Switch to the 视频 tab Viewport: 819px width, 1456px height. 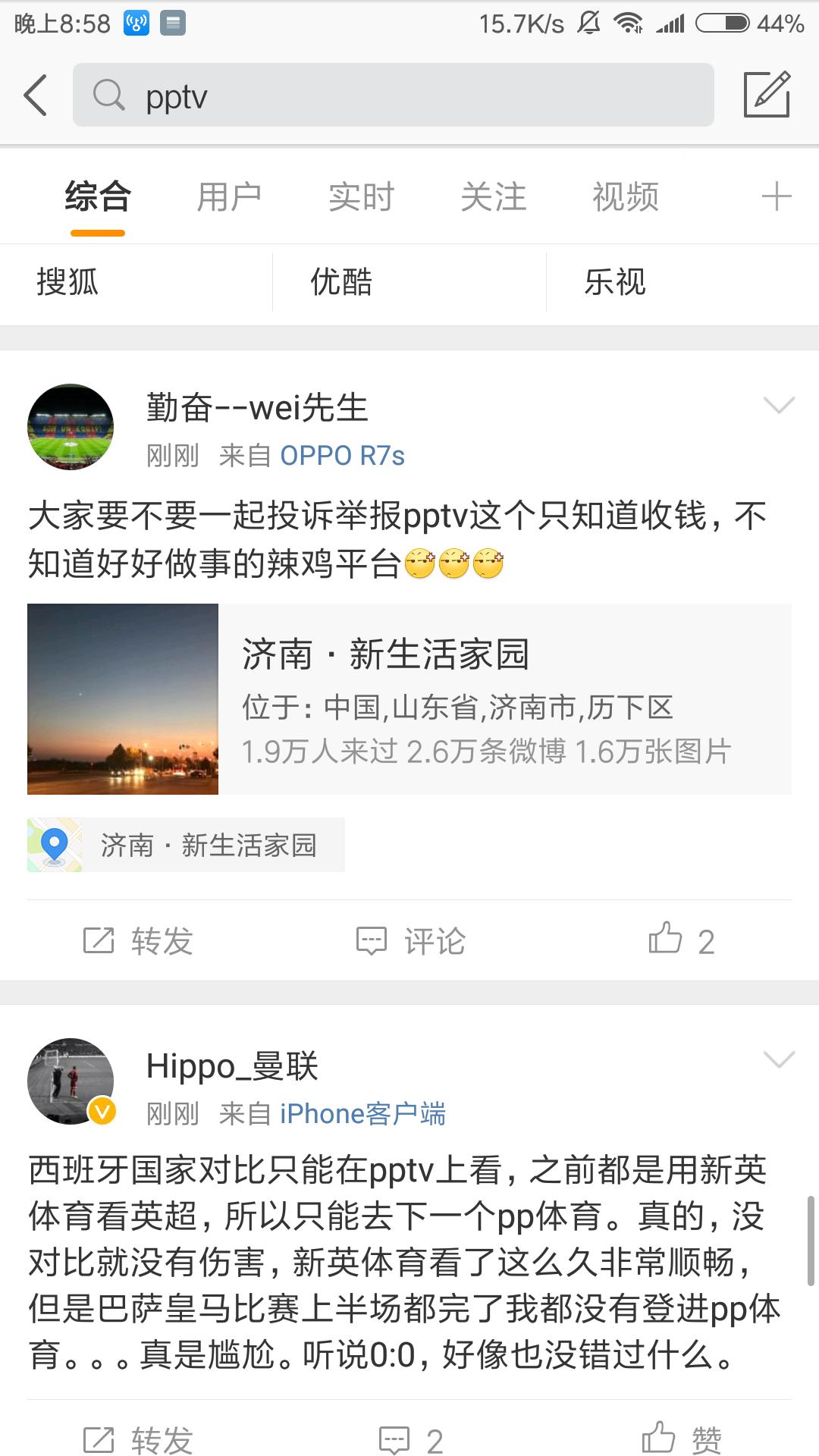pos(626,196)
